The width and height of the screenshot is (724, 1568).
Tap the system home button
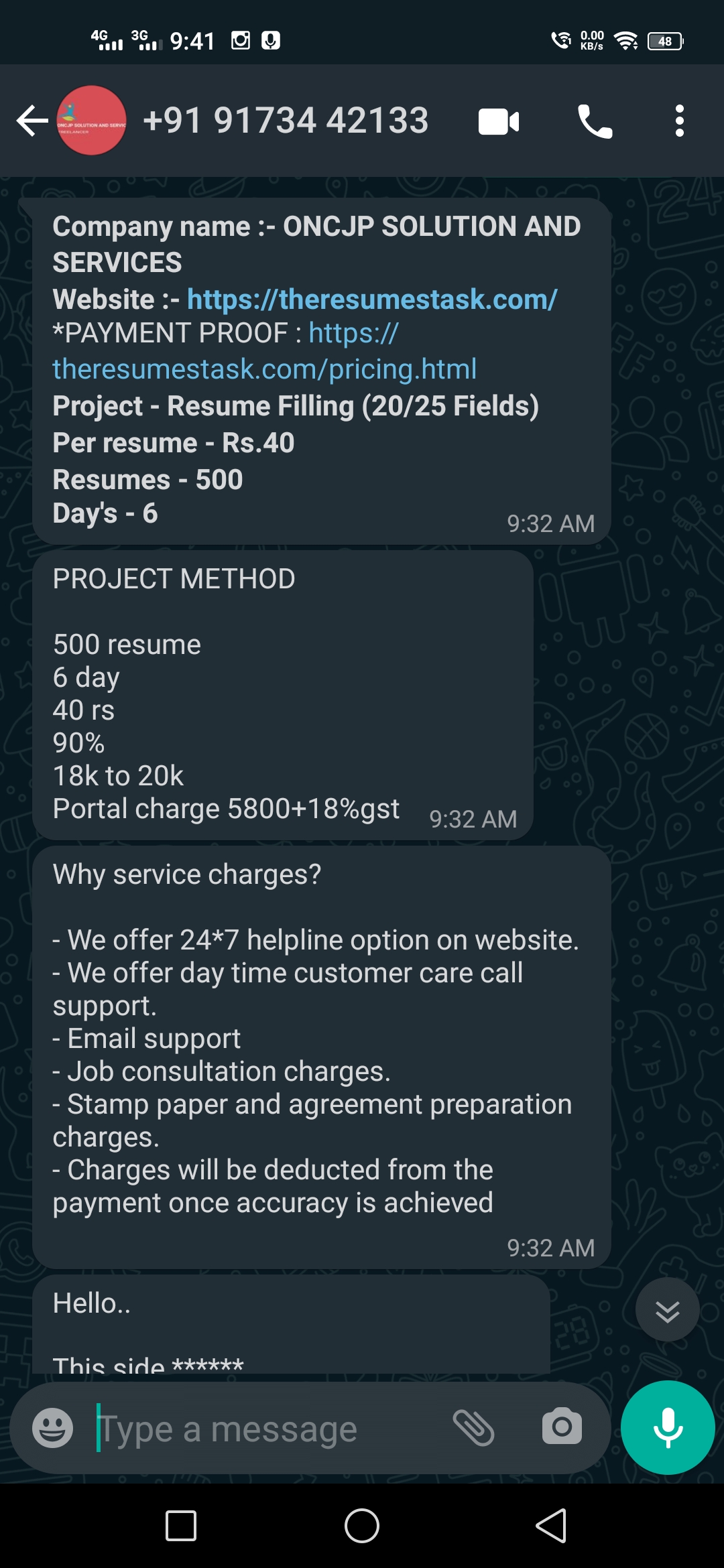[x=362, y=1526]
